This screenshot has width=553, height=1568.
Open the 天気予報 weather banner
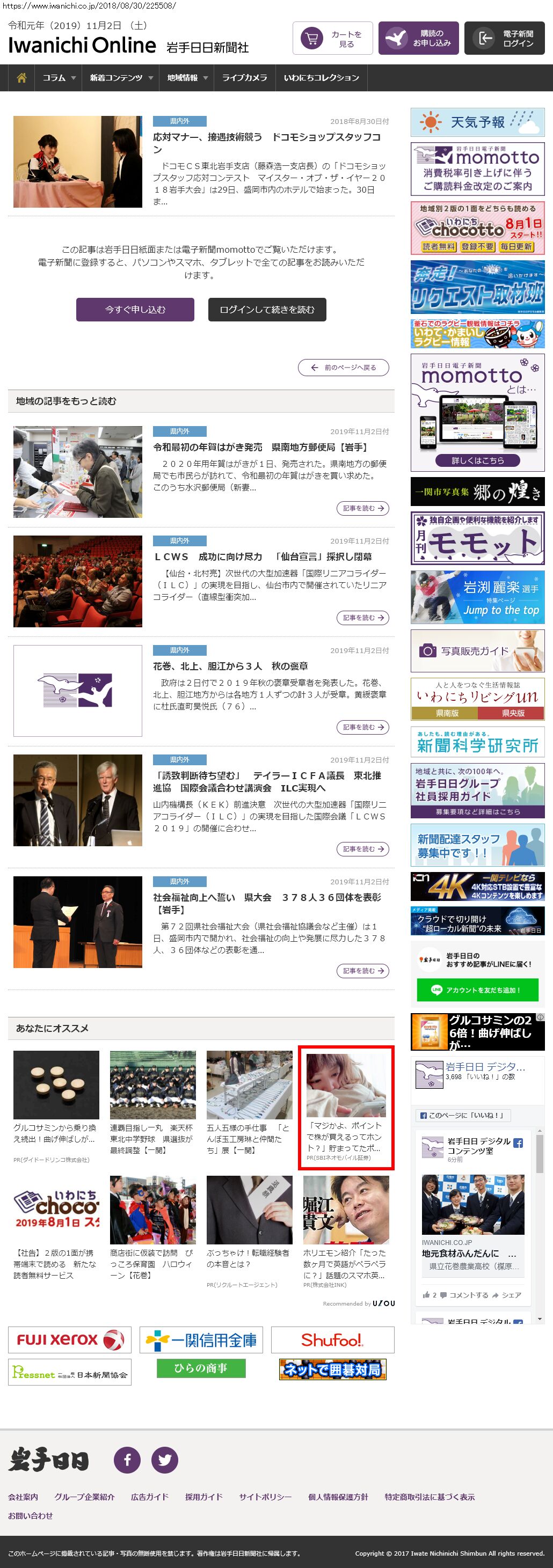(477, 122)
